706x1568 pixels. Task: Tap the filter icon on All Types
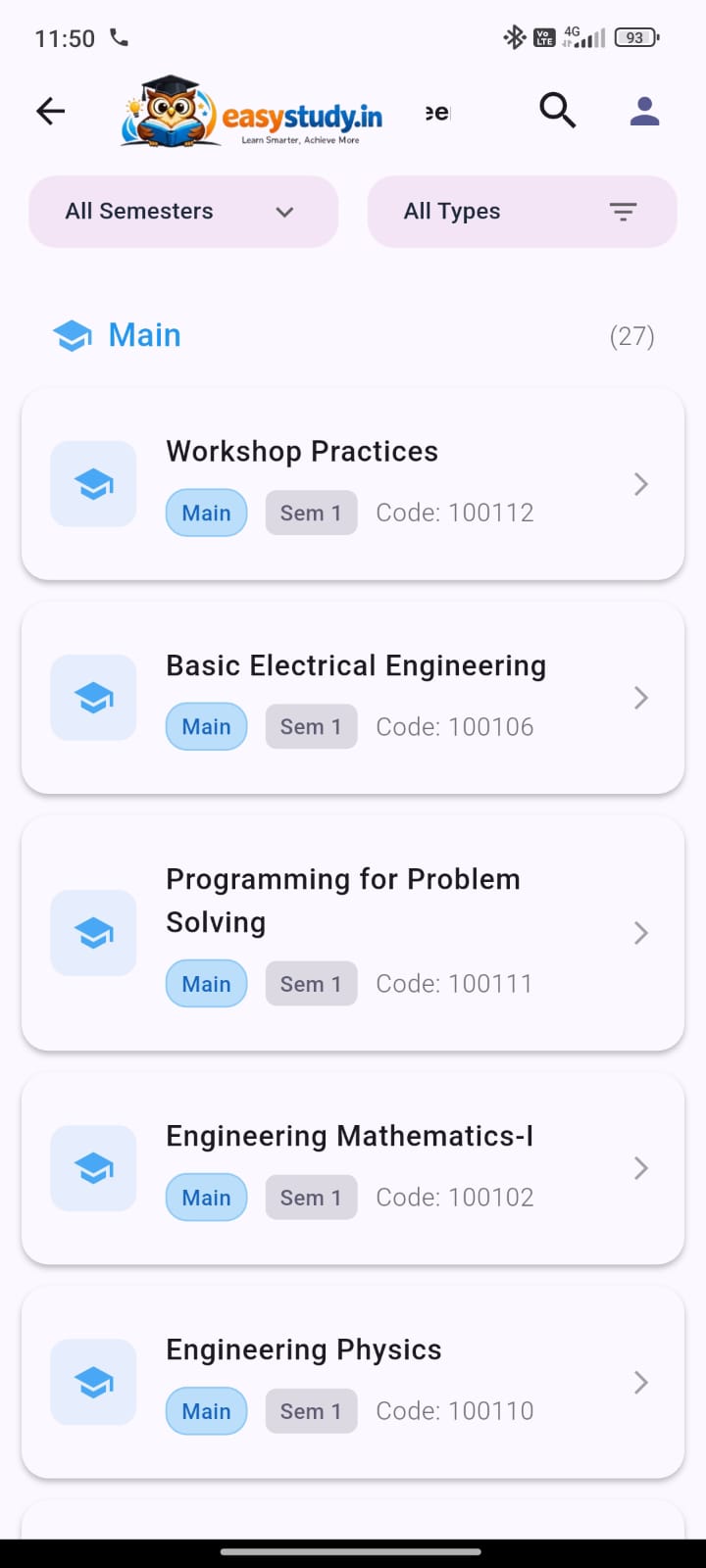point(623,212)
